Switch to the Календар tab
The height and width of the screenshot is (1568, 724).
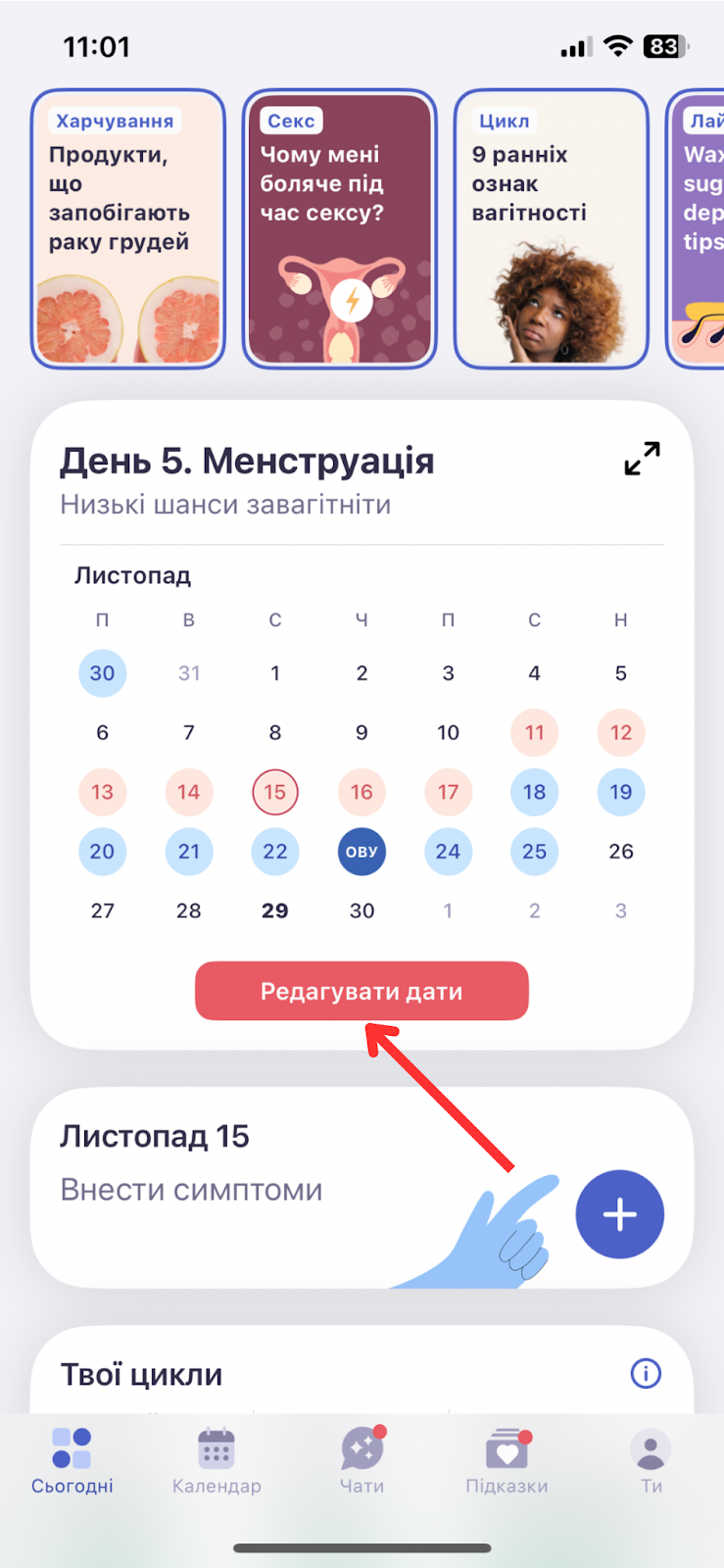(x=217, y=1461)
